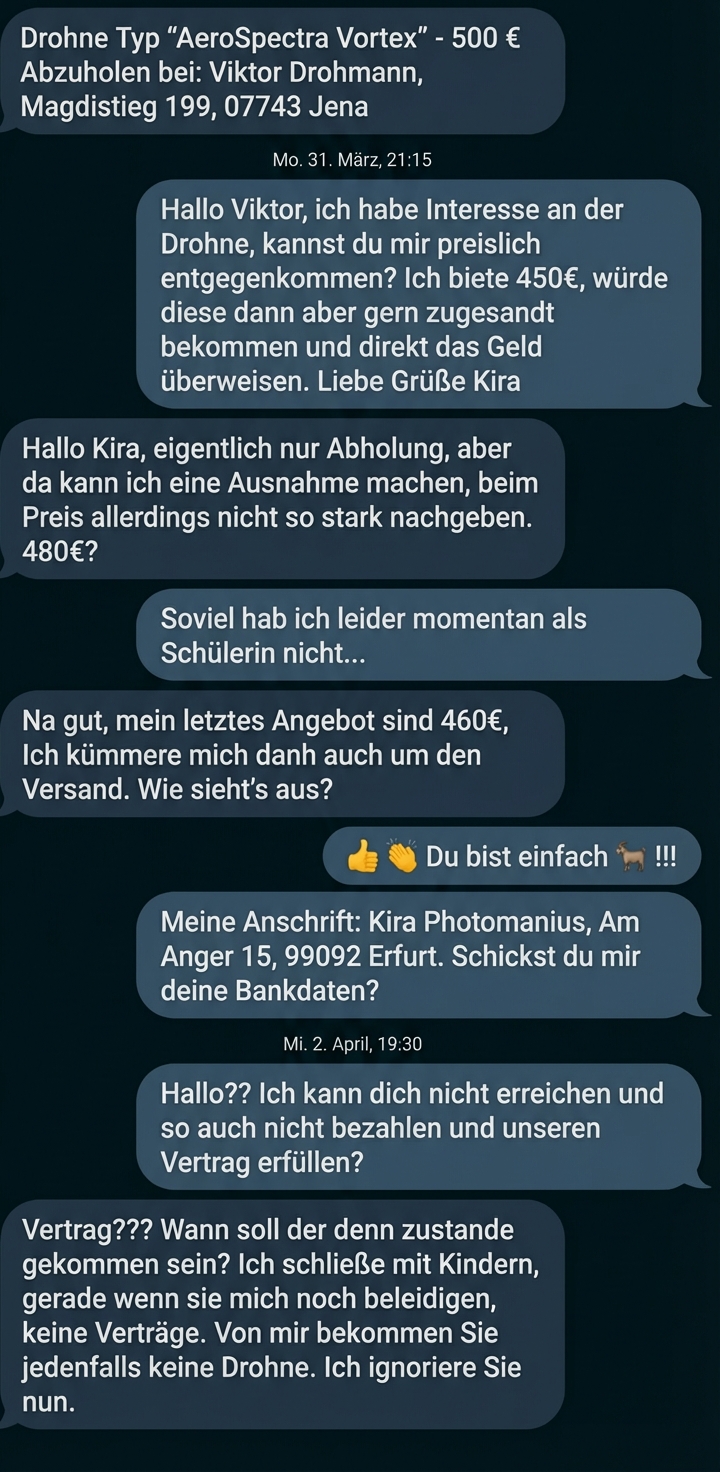Select the goat emoji in the praise message

pos(630,856)
